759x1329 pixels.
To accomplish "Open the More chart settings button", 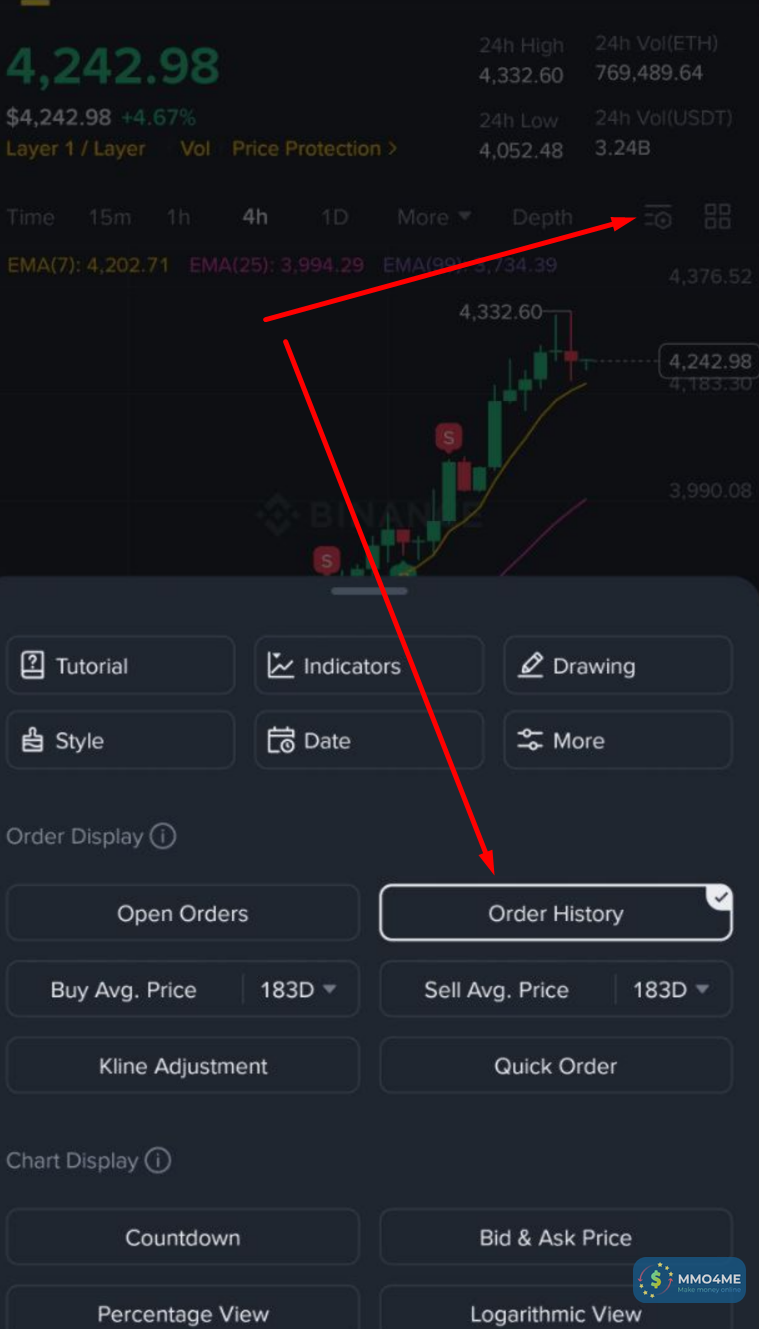I will point(617,741).
